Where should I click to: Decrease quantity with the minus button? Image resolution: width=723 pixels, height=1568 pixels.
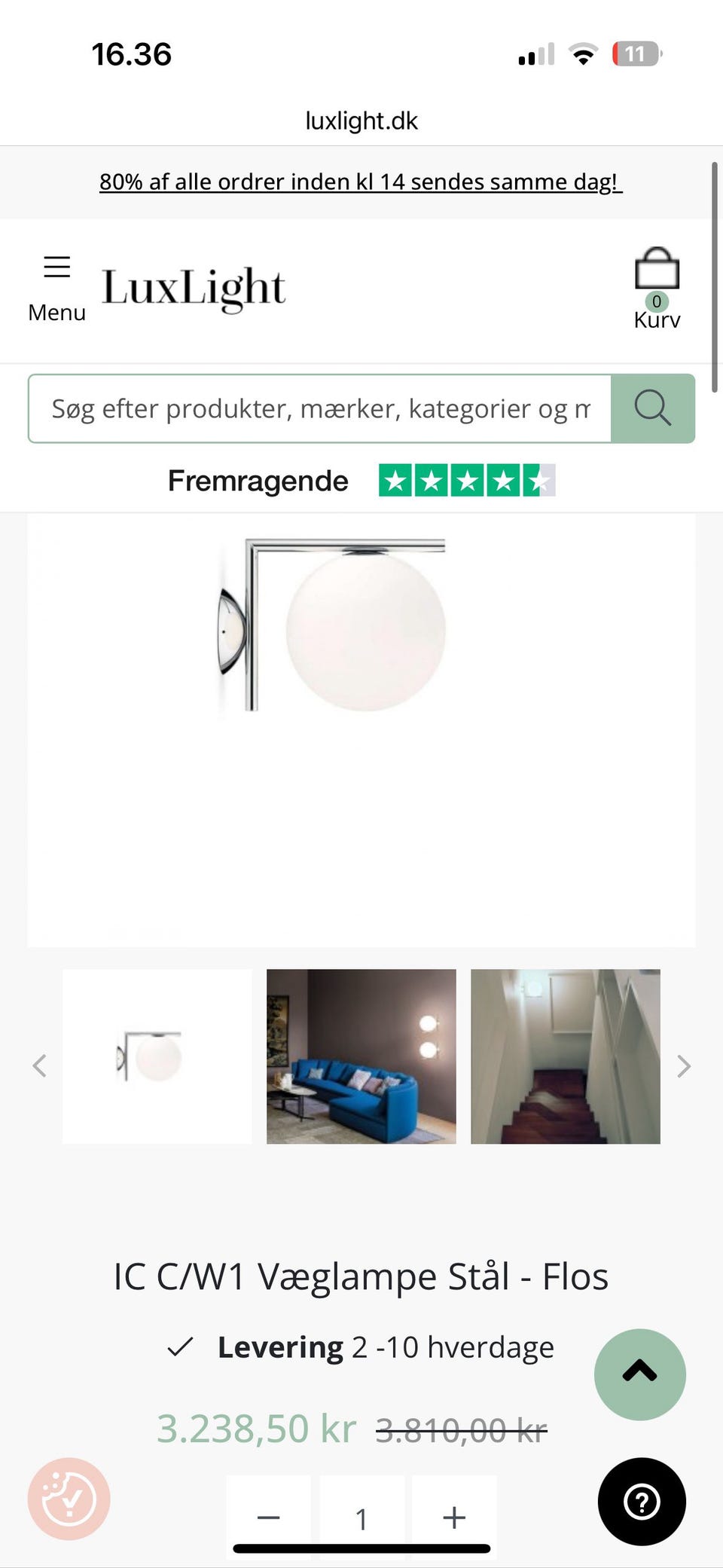click(269, 1518)
